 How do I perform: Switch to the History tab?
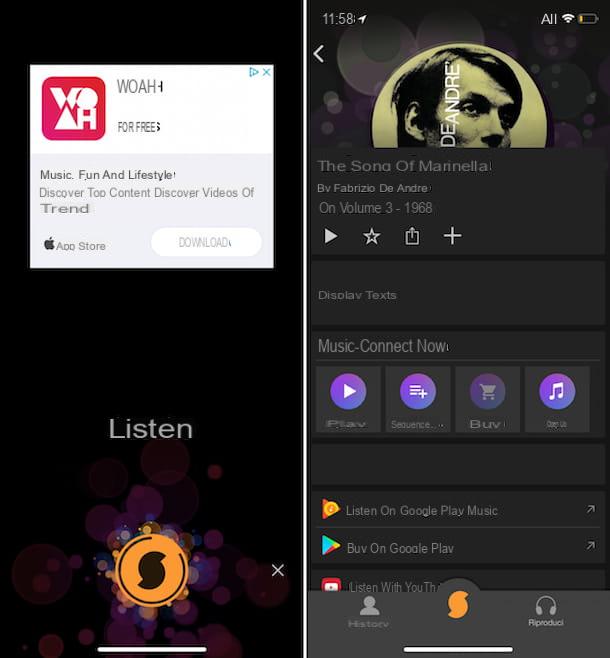369,611
